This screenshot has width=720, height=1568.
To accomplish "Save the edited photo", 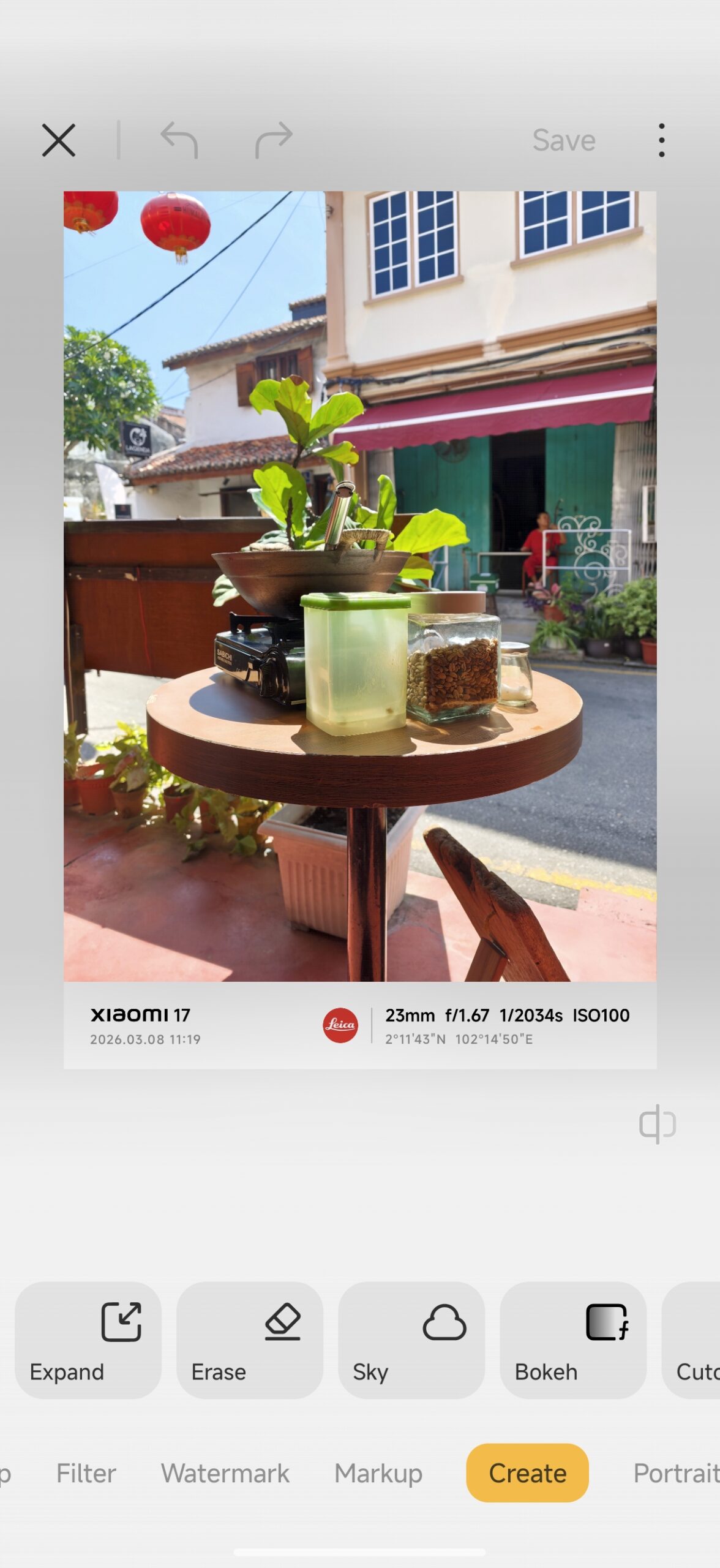I will [x=563, y=140].
